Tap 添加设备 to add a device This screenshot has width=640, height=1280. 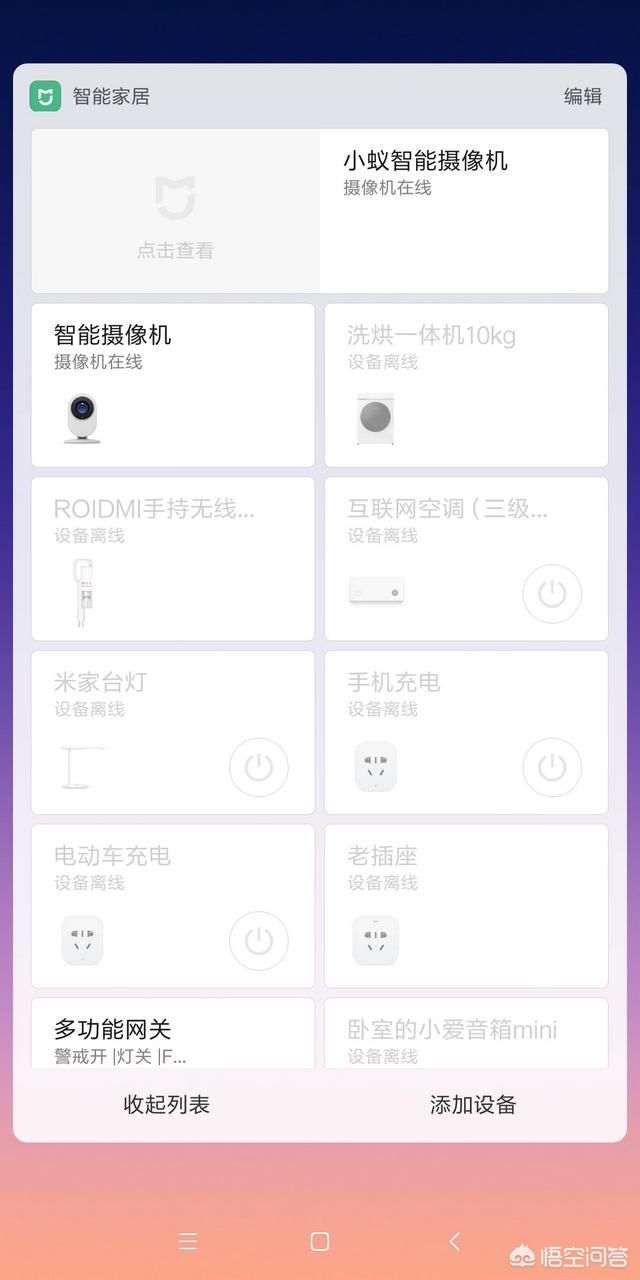click(473, 1105)
